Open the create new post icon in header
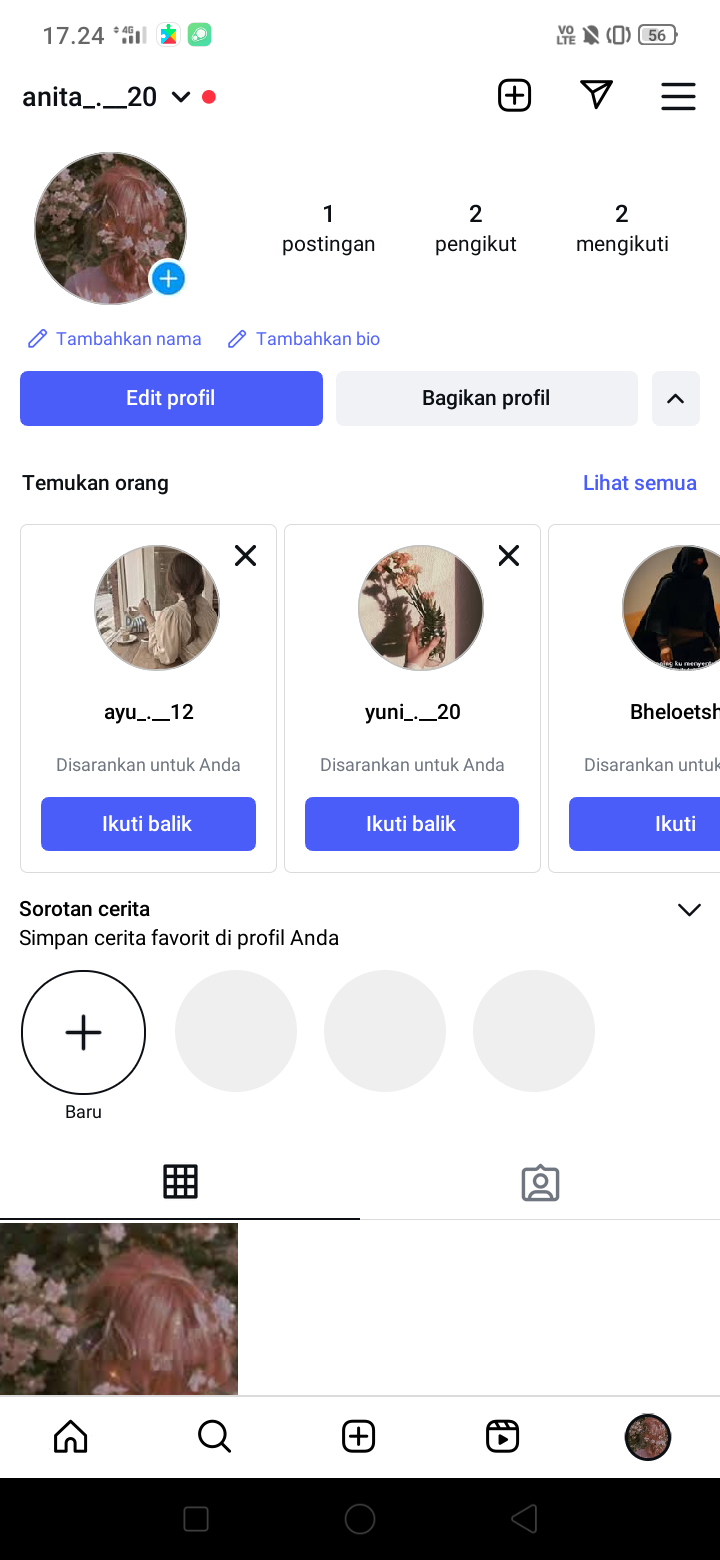Viewport: 720px width, 1560px height. [x=514, y=96]
